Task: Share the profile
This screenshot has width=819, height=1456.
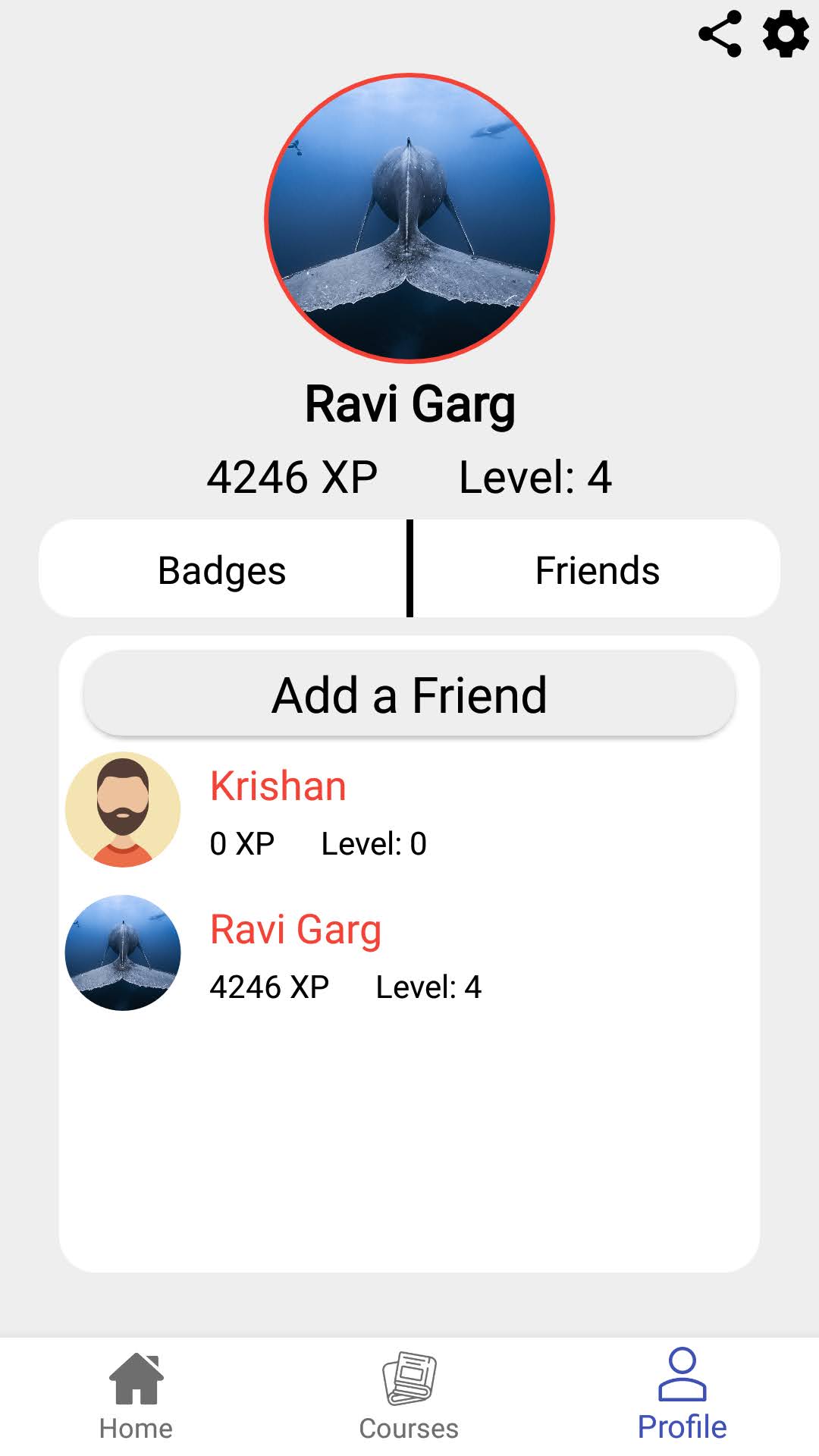Action: (x=719, y=34)
